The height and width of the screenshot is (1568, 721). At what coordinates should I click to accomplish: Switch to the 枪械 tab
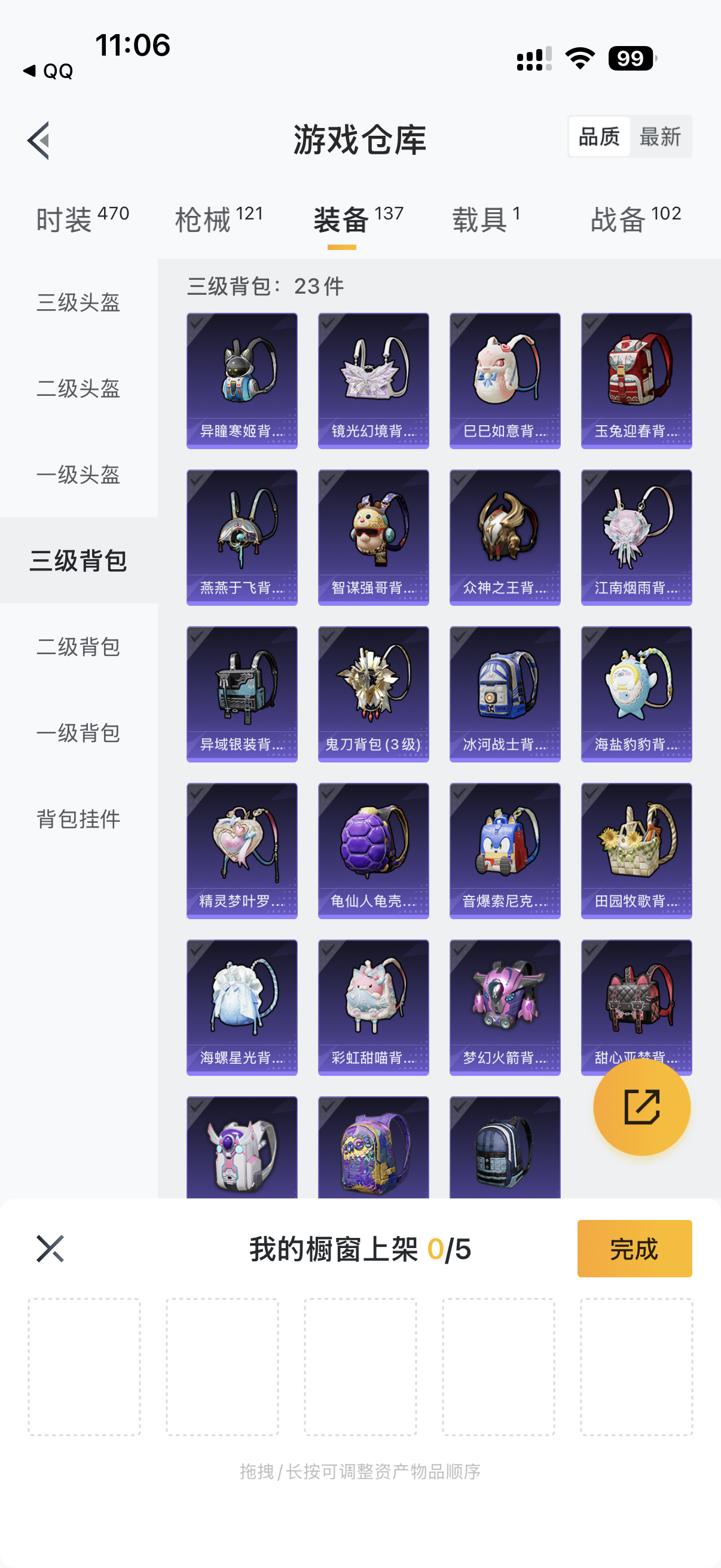coord(219,219)
